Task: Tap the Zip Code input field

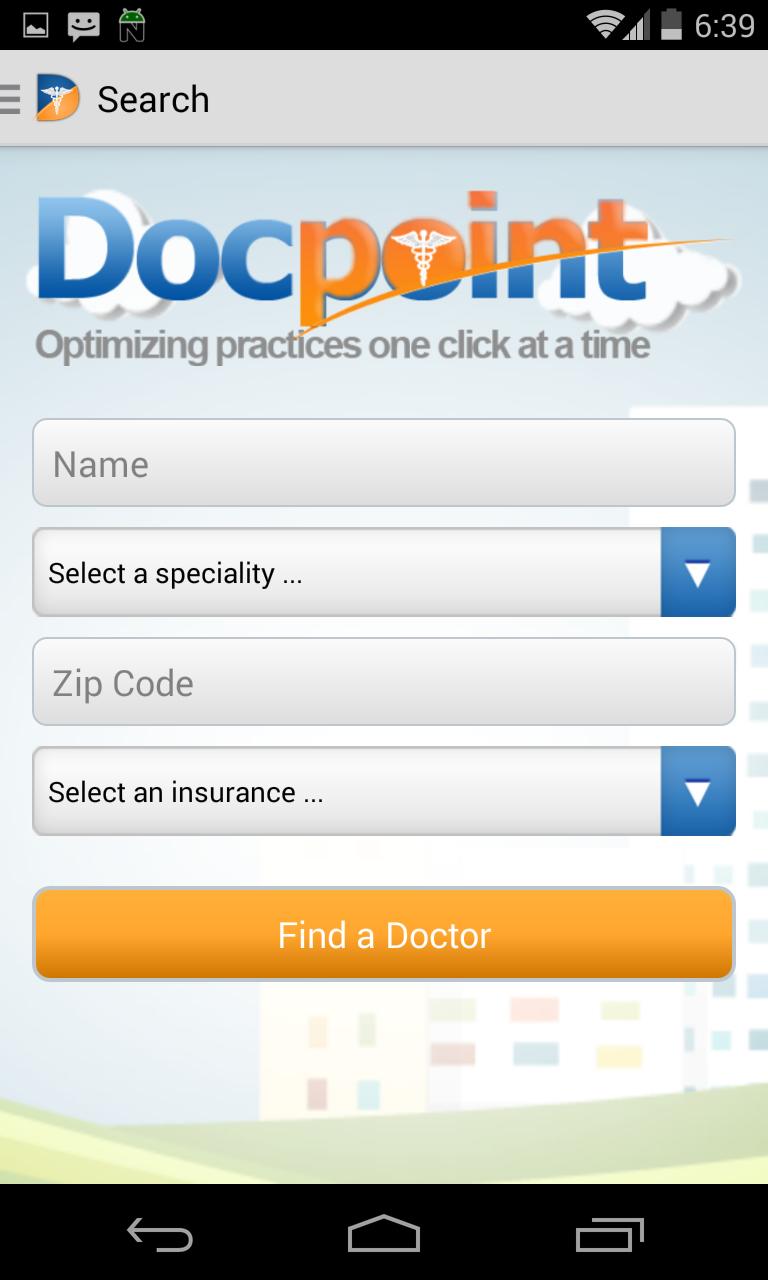Action: [384, 682]
